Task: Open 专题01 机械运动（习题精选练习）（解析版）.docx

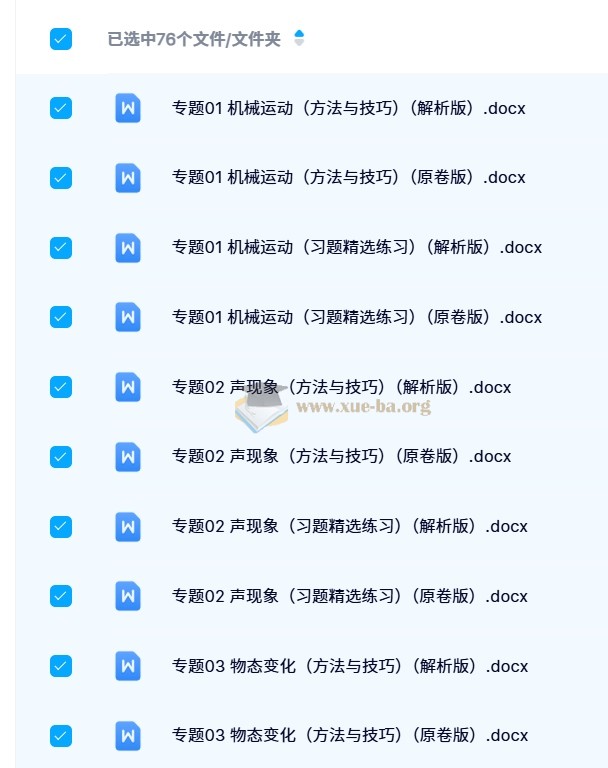Action: [x=357, y=247]
